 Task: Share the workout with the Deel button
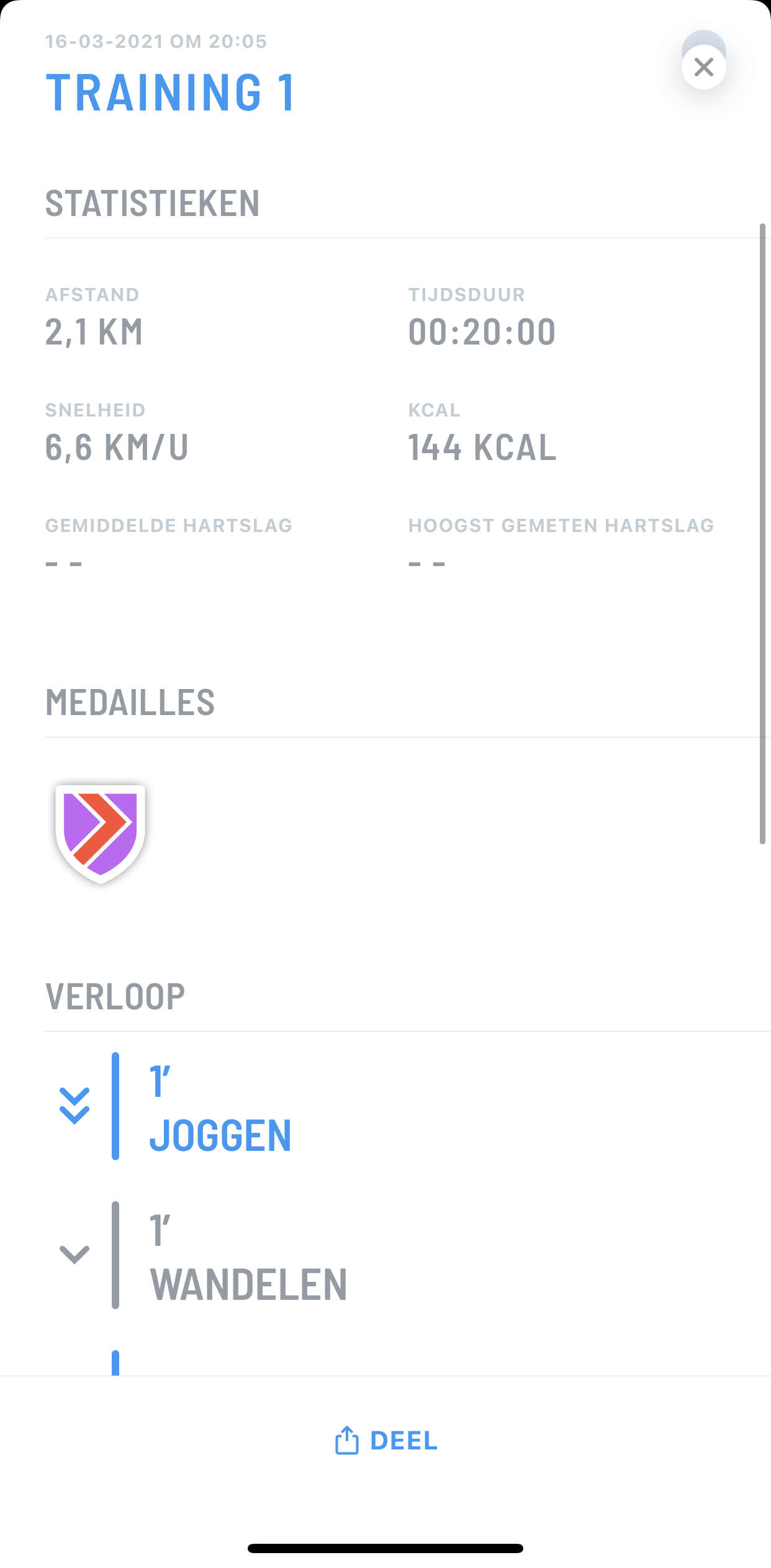385,1441
